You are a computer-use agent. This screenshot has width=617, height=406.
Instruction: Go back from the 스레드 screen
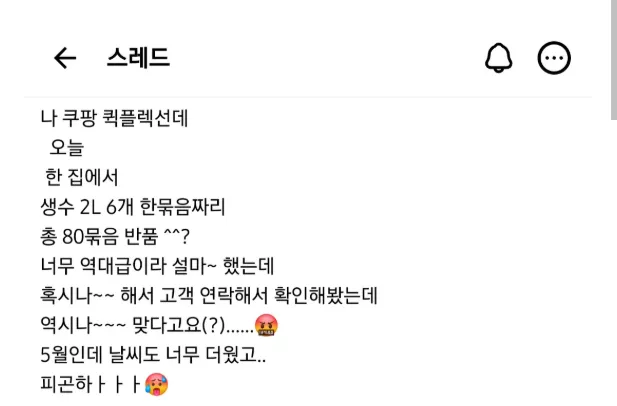(65, 59)
